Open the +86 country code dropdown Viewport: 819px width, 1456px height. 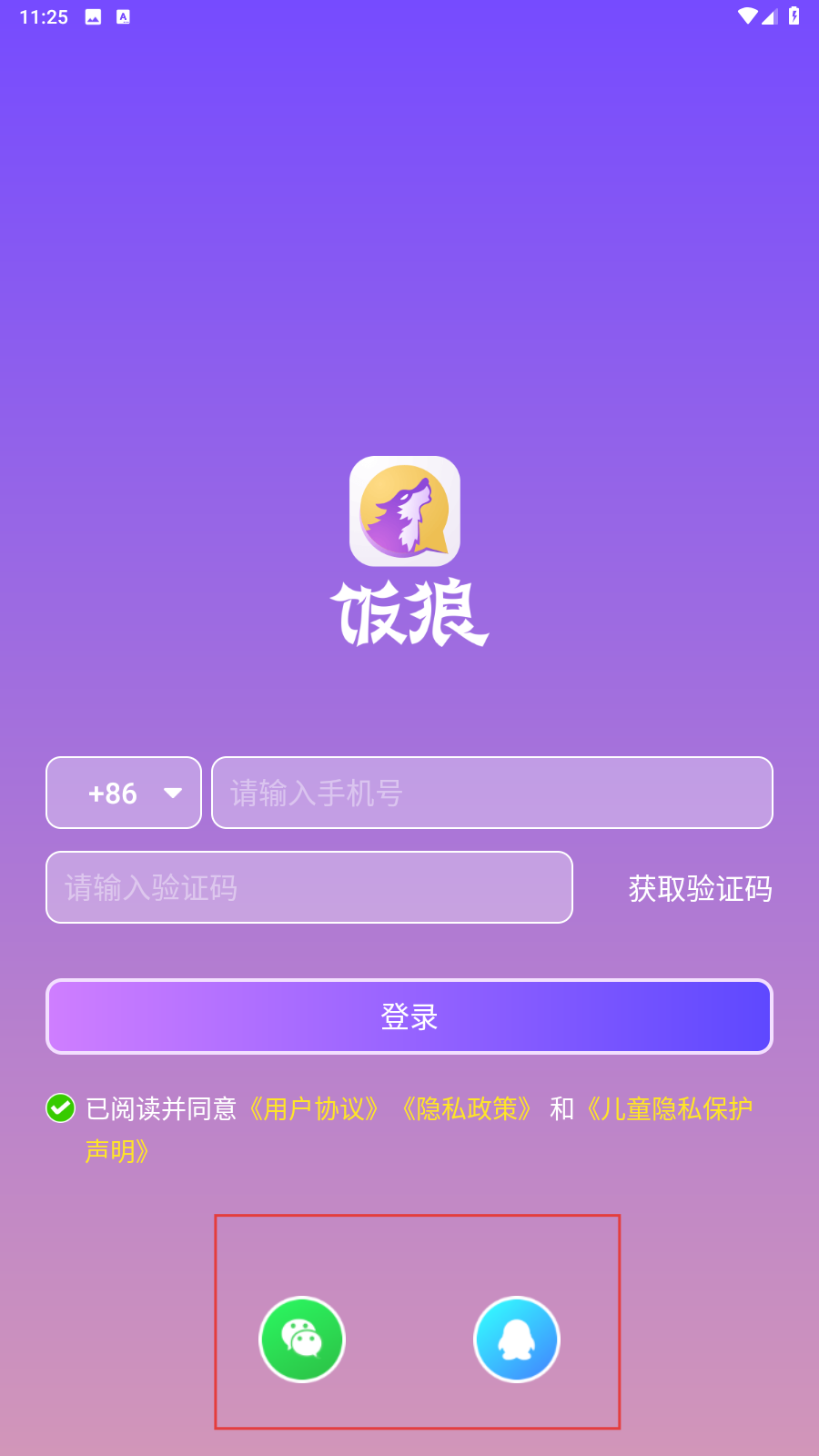(x=124, y=793)
